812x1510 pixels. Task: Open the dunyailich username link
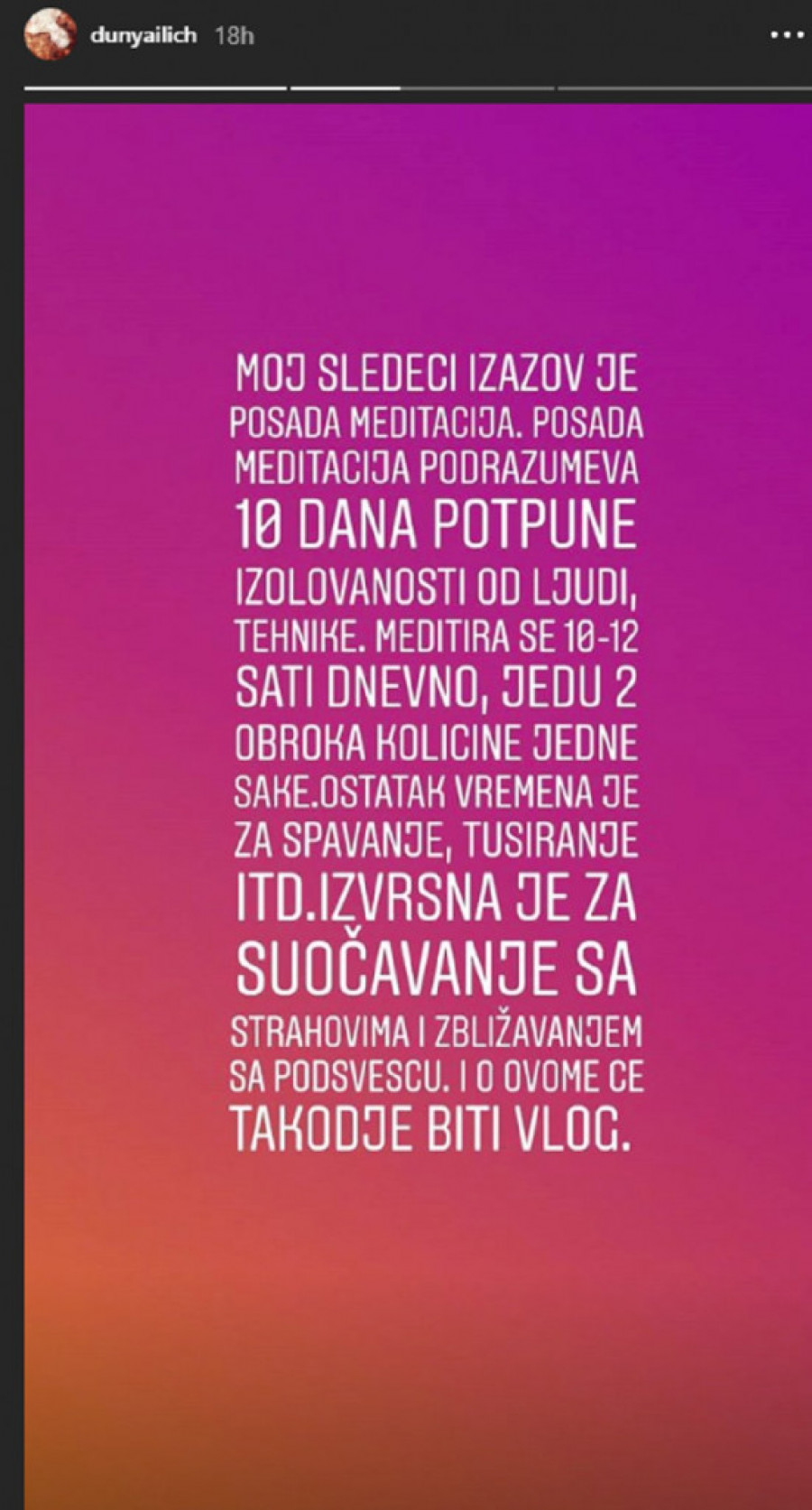point(143,36)
